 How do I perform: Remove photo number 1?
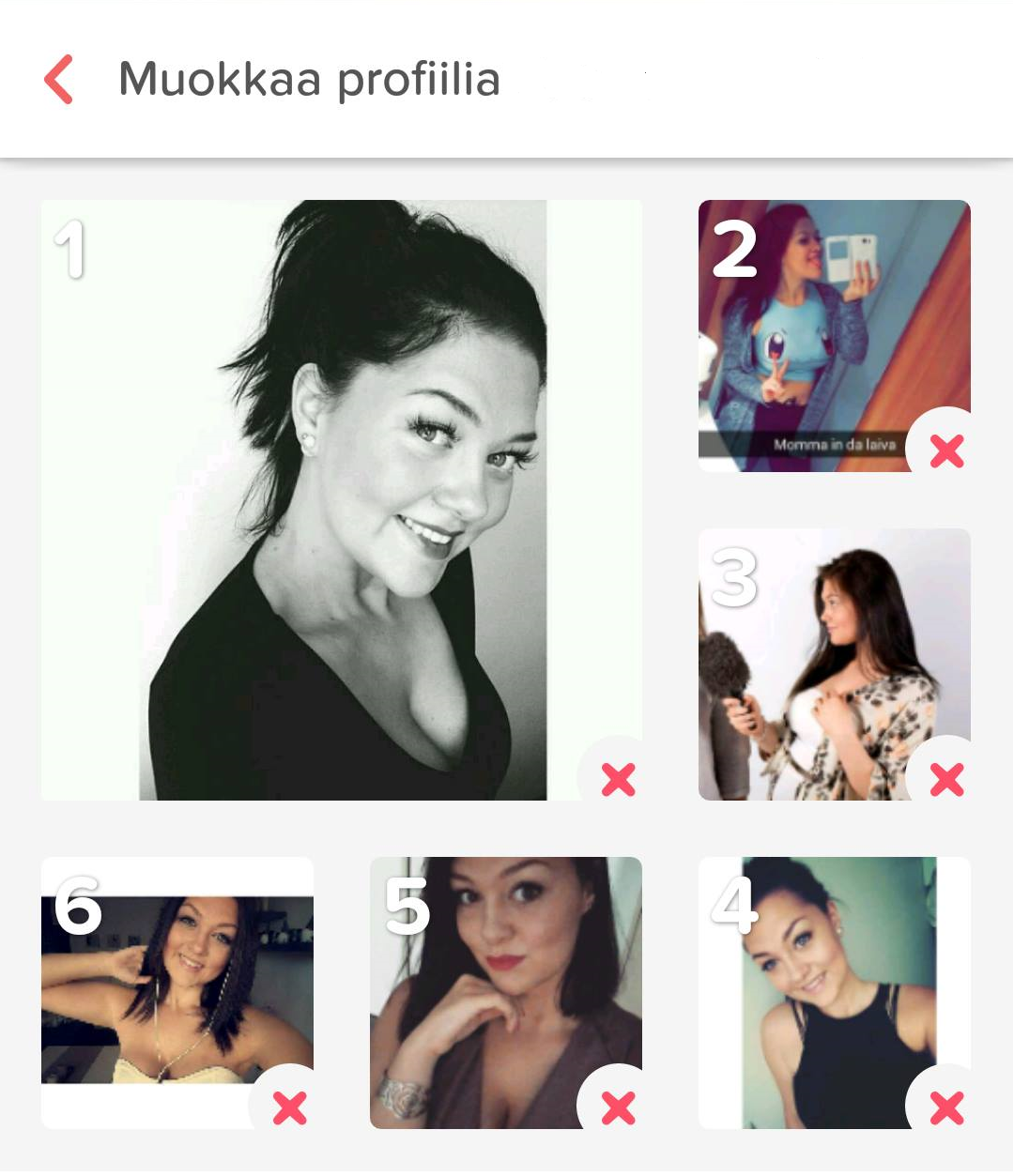618,779
